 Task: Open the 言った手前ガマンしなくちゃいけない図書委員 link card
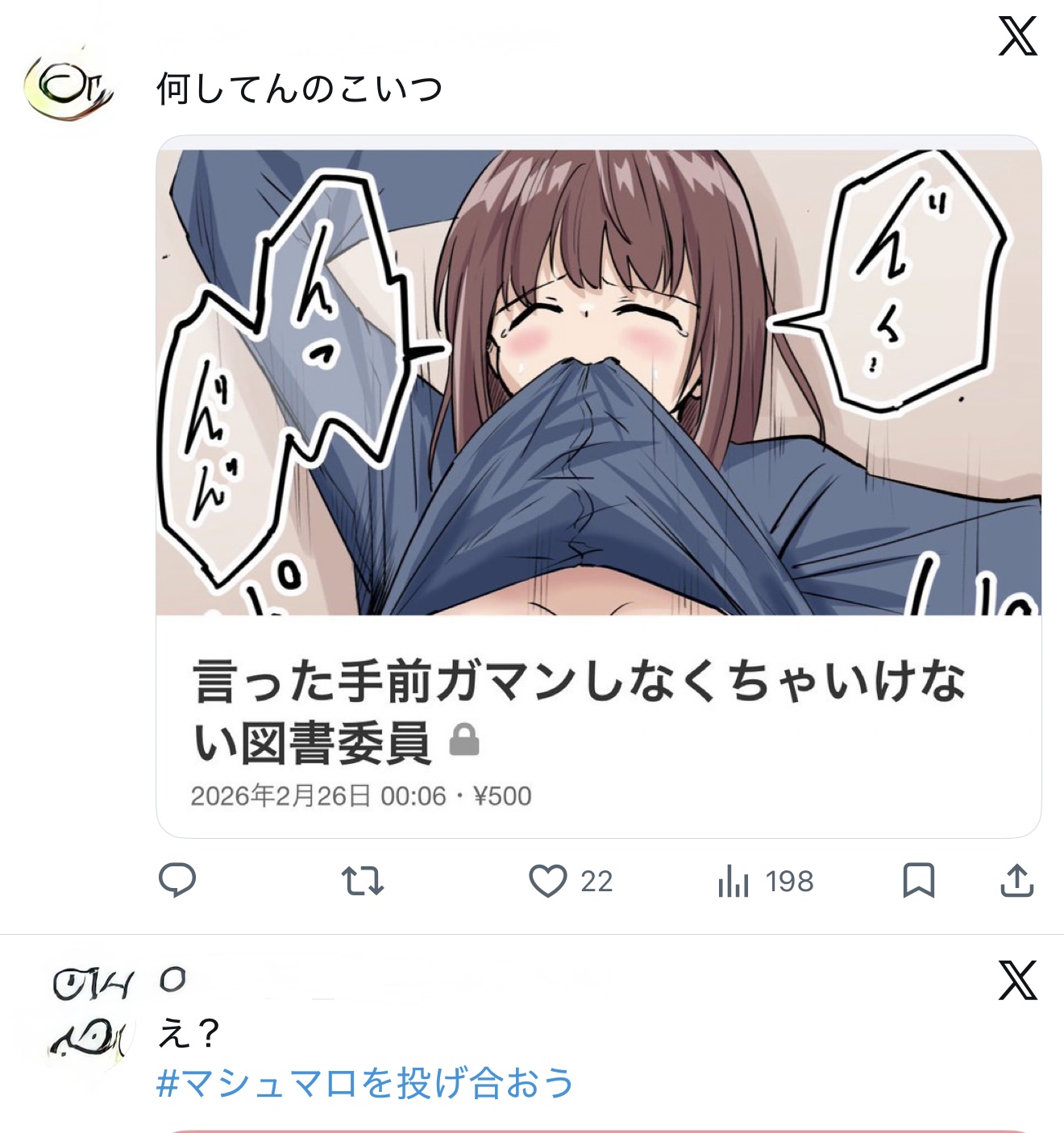(598, 709)
